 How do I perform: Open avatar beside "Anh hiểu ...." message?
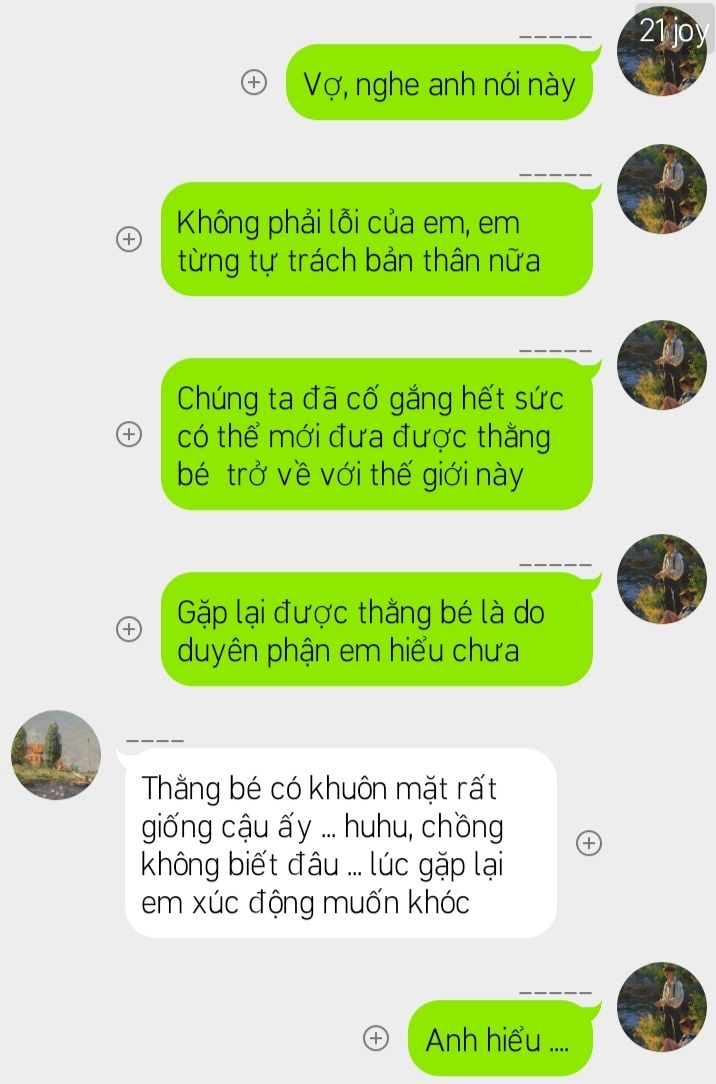pos(662,1007)
